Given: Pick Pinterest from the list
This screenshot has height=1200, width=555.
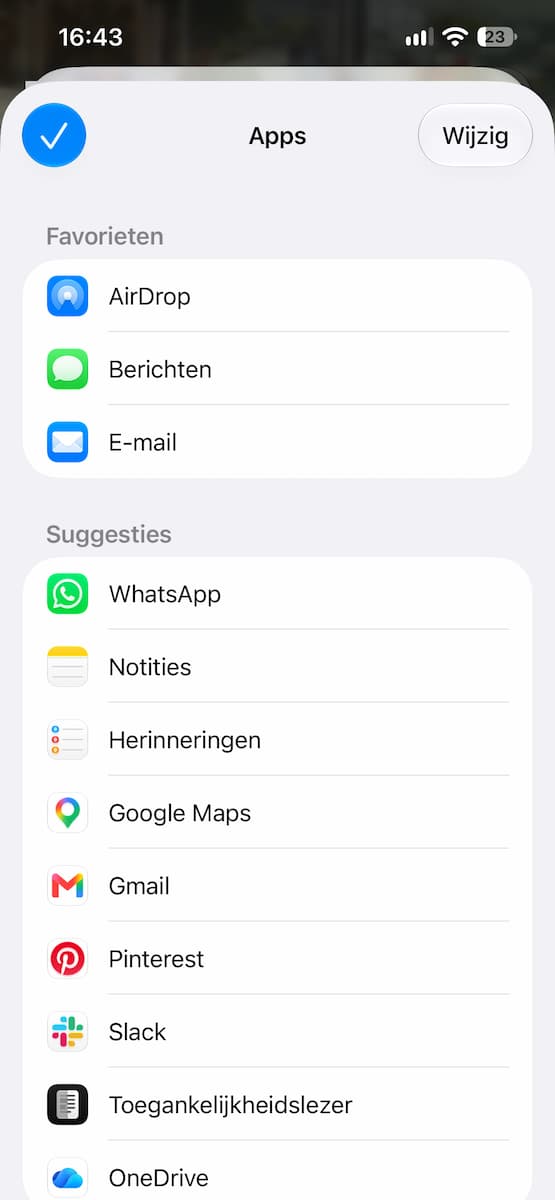Looking at the screenshot, I should coord(277,959).
